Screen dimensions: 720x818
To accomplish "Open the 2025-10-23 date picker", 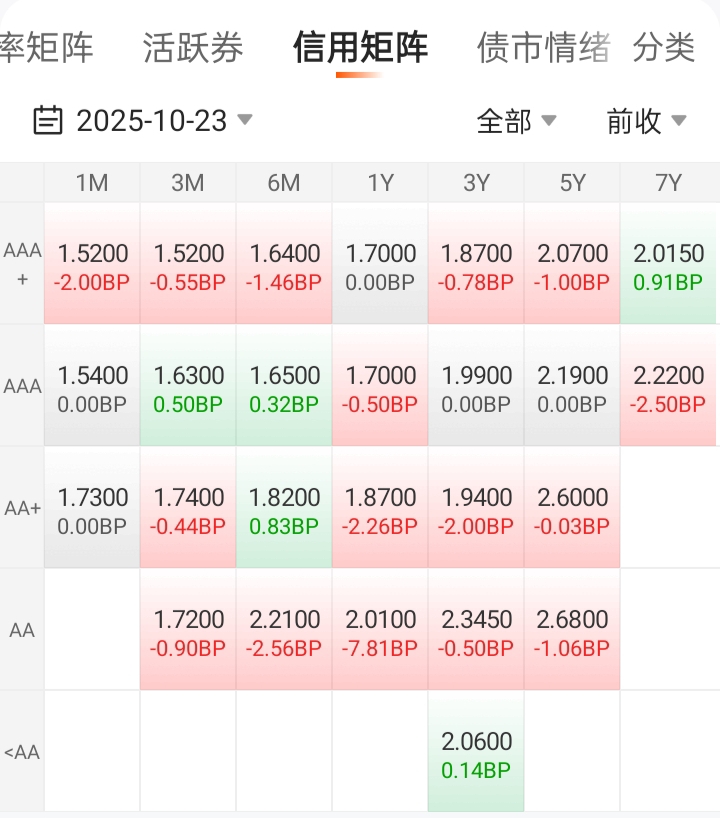I will 143,121.
